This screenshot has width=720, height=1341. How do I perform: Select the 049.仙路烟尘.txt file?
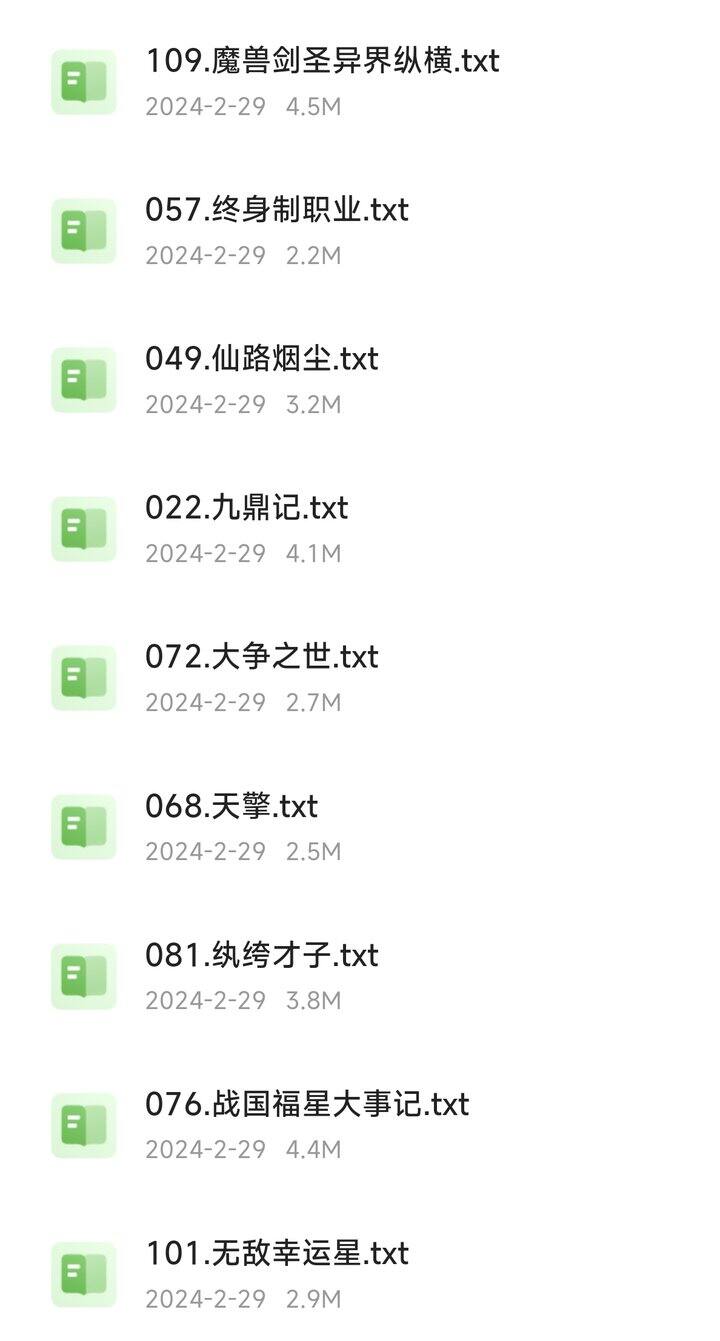pos(360,379)
